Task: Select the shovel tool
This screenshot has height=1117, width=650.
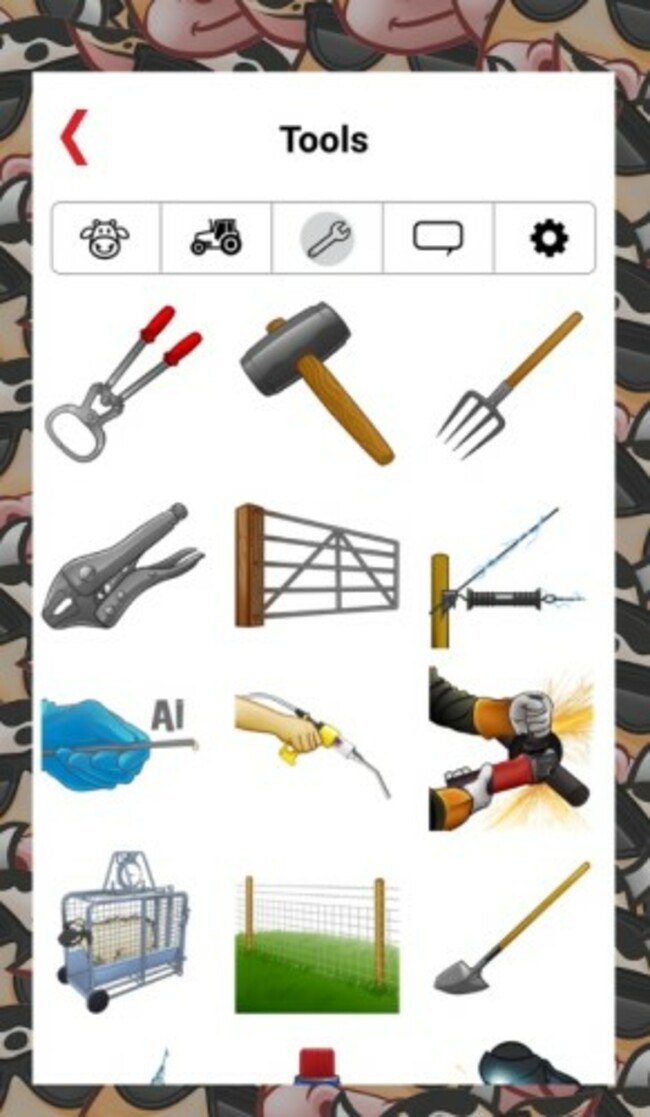Action: pos(510,930)
